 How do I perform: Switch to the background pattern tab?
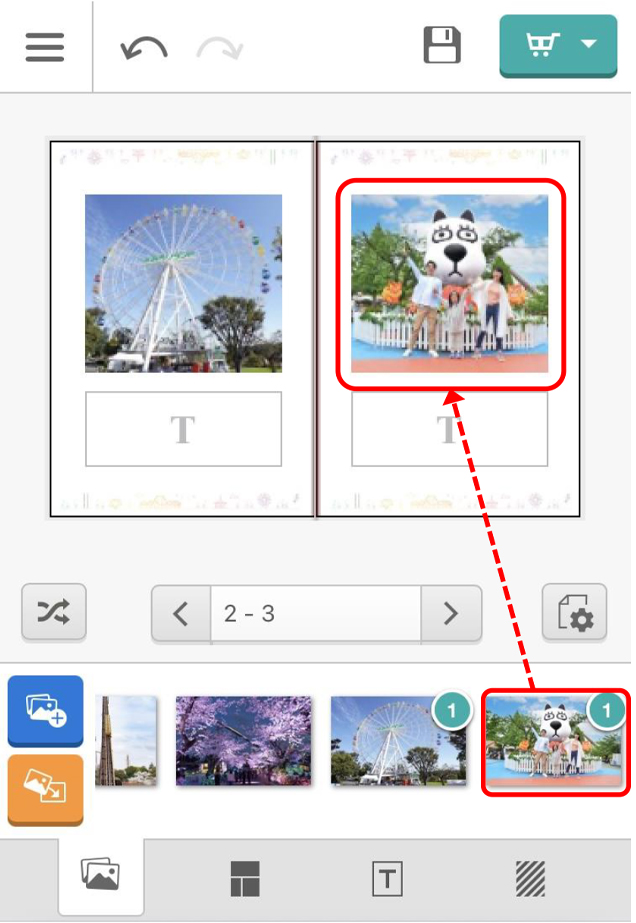tap(530, 880)
